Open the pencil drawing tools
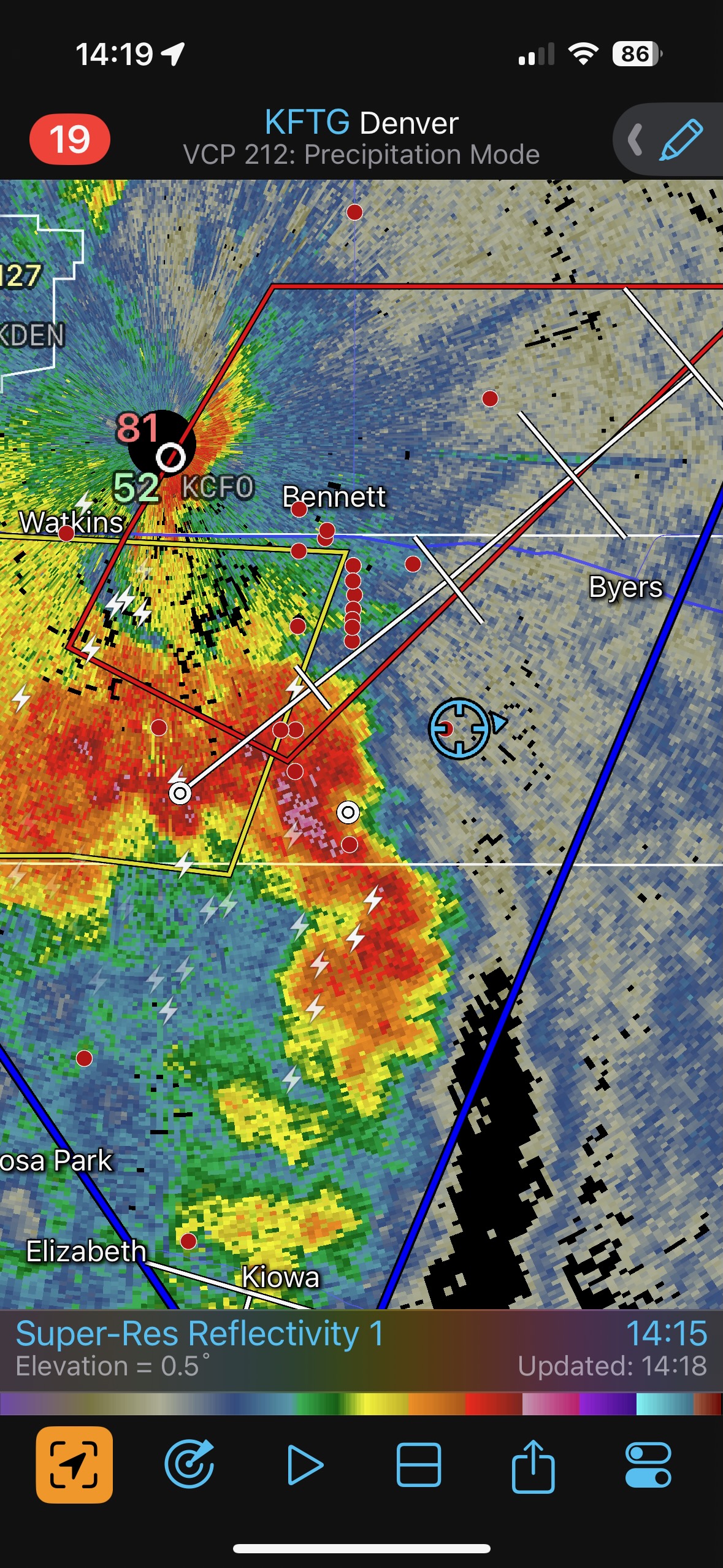This screenshot has width=723, height=1568. (x=681, y=140)
